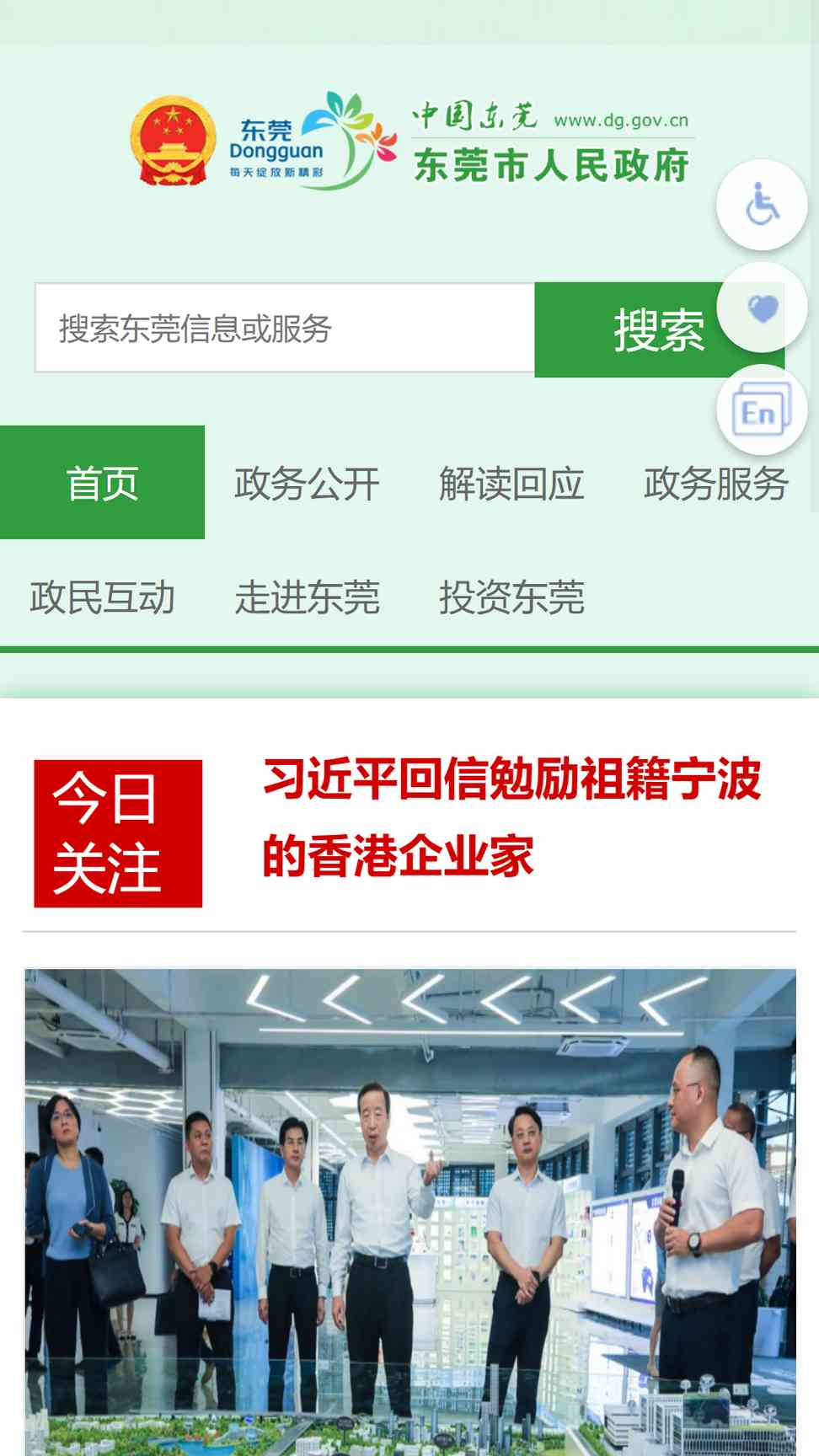Open 走进东莞 navigation item
819x1456 pixels.
click(307, 597)
